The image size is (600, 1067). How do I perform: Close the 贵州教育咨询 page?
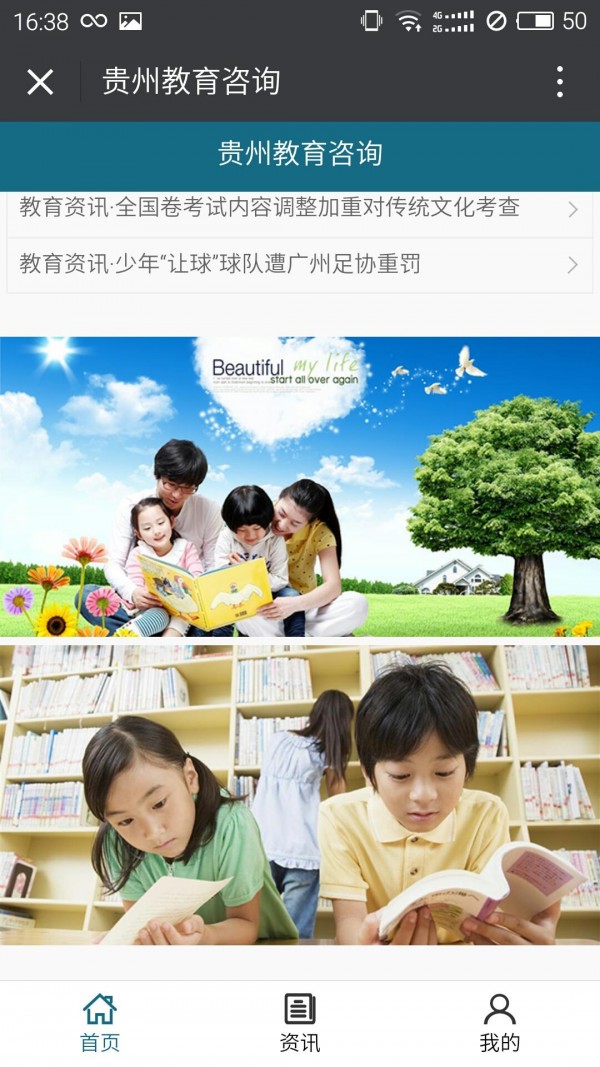click(x=40, y=82)
